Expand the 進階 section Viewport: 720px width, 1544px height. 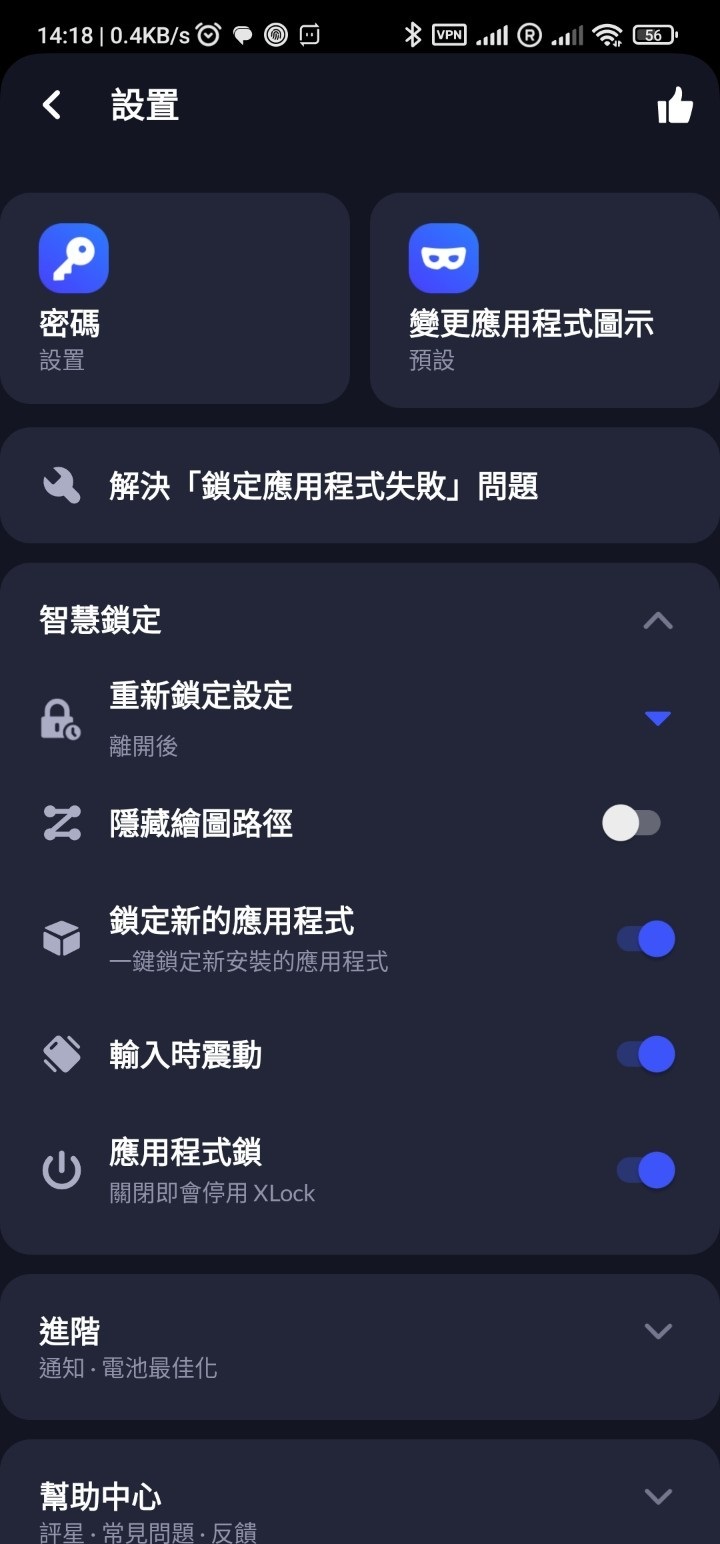click(x=657, y=1331)
